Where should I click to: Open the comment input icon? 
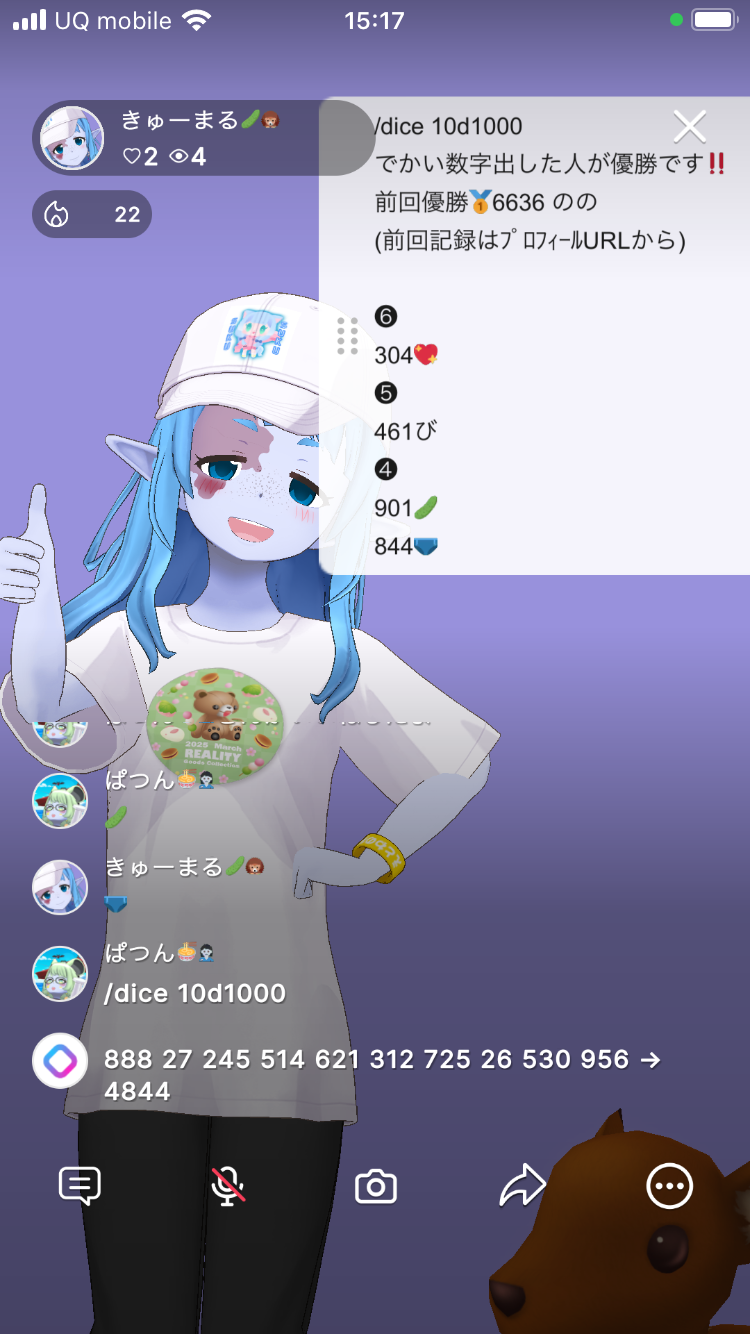tap(80, 1187)
